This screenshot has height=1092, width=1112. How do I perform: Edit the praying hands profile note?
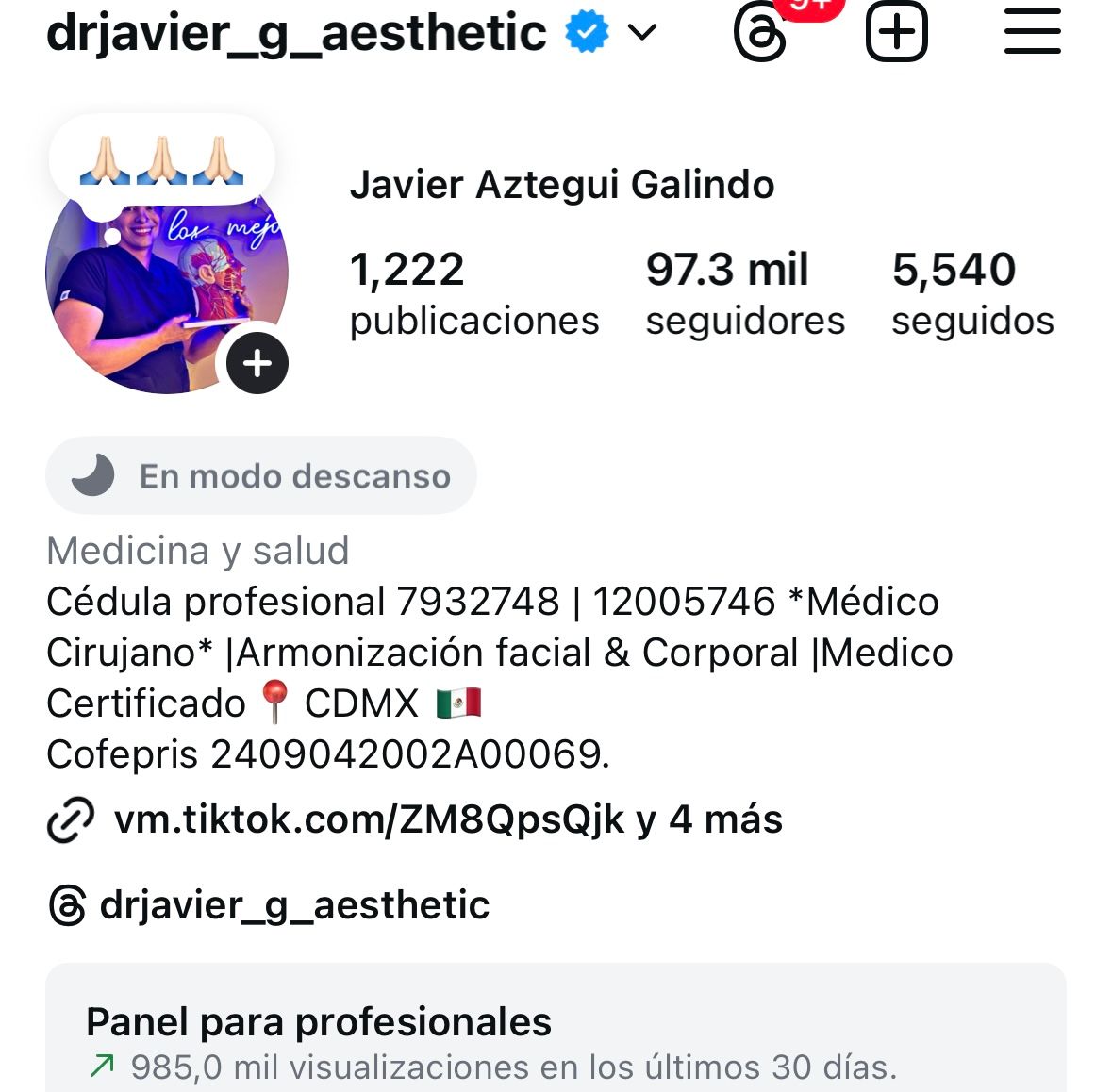[x=162, y=160]
